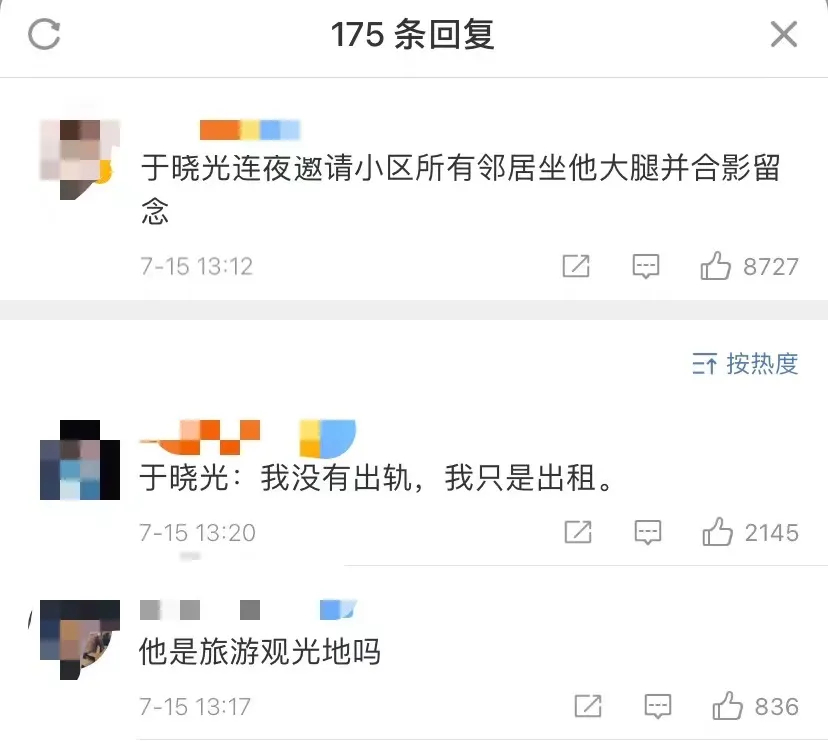Like the 旅游观光地 comment
The width and height of the screenshot is (828, 753).
pos(727,706)
